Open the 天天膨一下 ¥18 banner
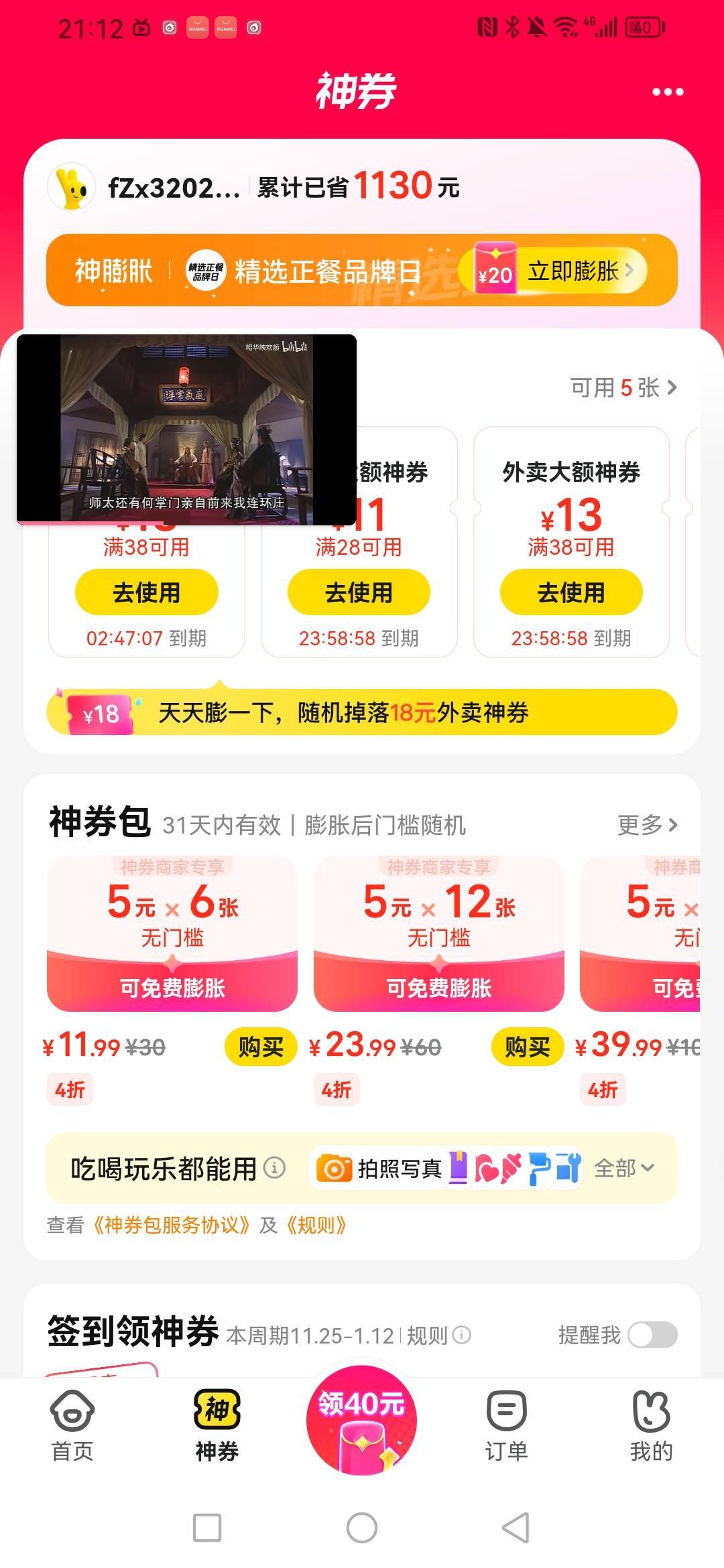 [x=362, y=712]
